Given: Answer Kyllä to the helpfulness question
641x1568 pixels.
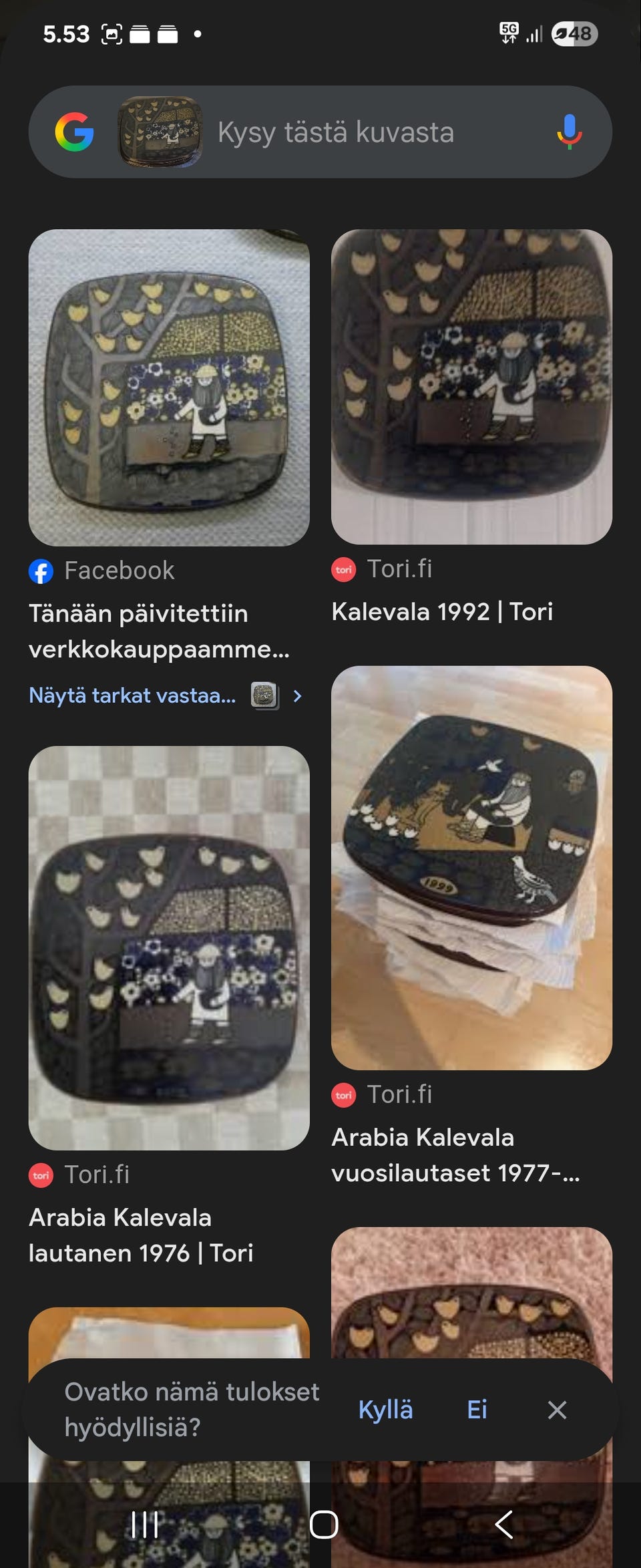Looking at the screenshot, I should [386, 1410].
